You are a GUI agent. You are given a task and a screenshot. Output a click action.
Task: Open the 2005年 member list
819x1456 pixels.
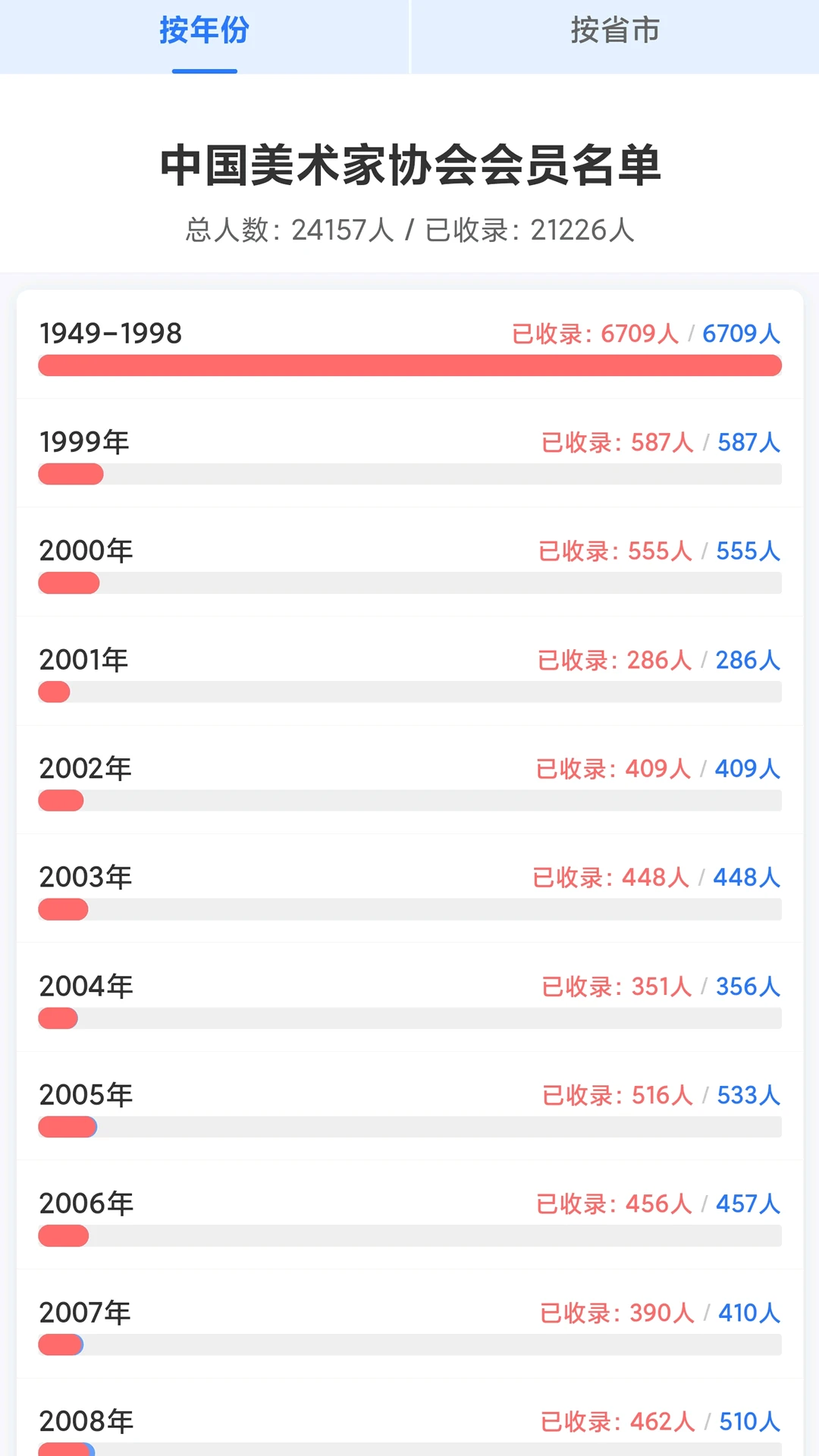(x=409, y=1106)
